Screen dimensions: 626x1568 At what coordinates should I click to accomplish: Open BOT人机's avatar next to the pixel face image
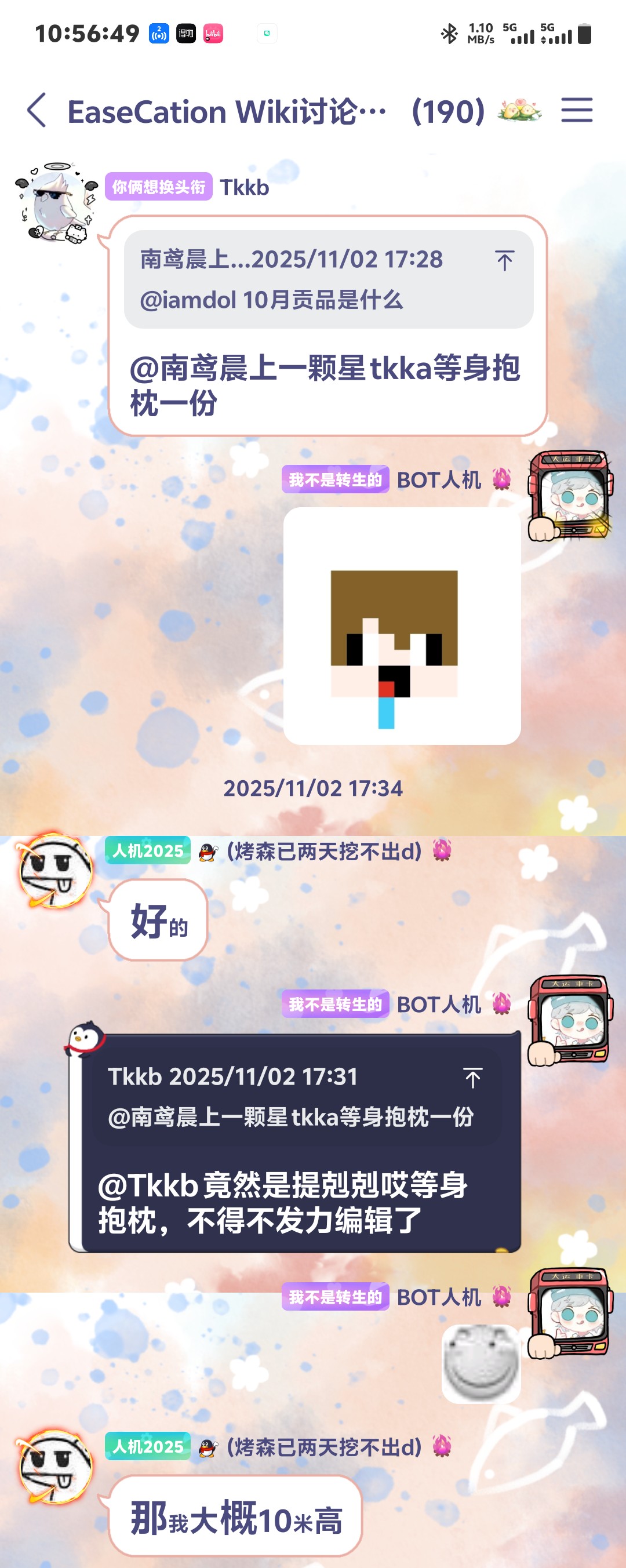(570, 496)
